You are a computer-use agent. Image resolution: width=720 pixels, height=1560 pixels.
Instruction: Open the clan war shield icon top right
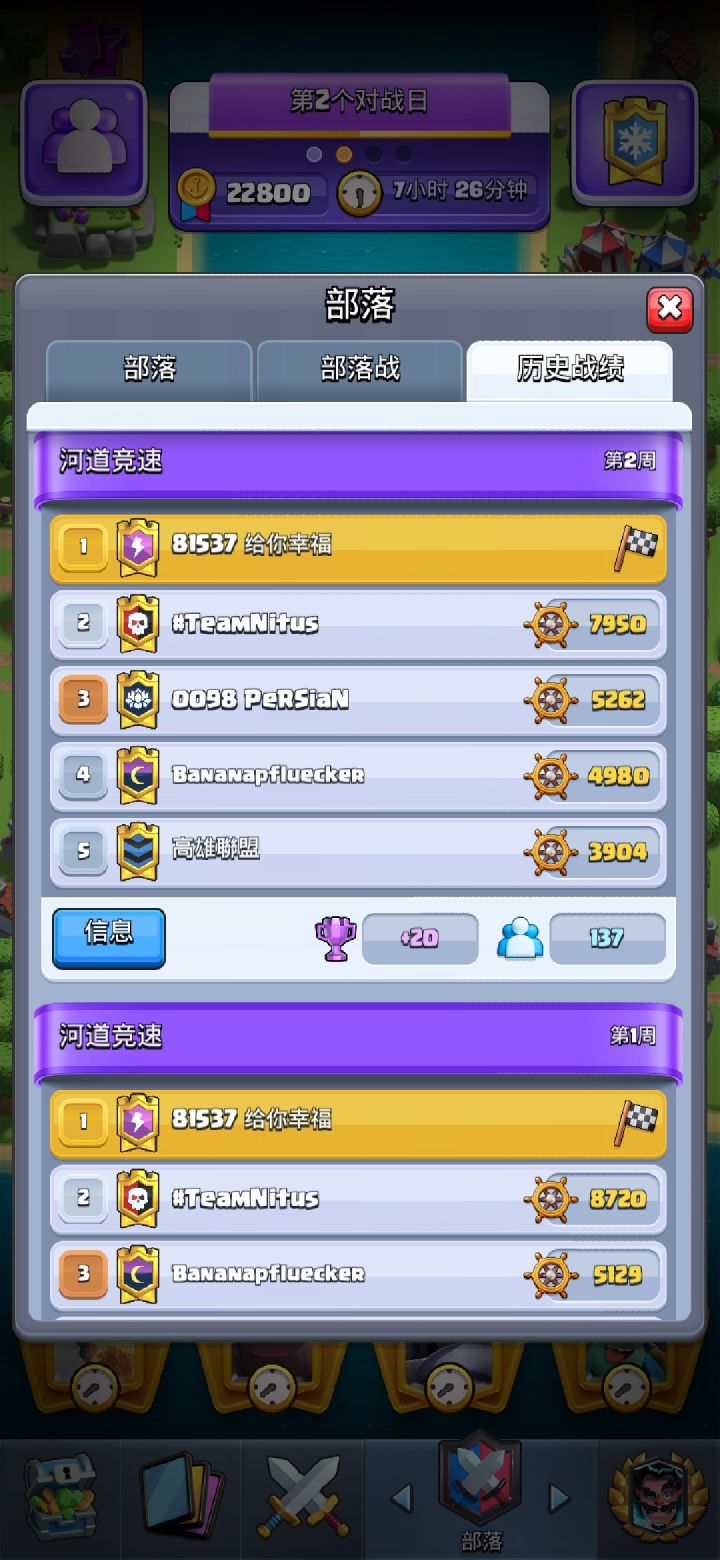tap(634, 140)
